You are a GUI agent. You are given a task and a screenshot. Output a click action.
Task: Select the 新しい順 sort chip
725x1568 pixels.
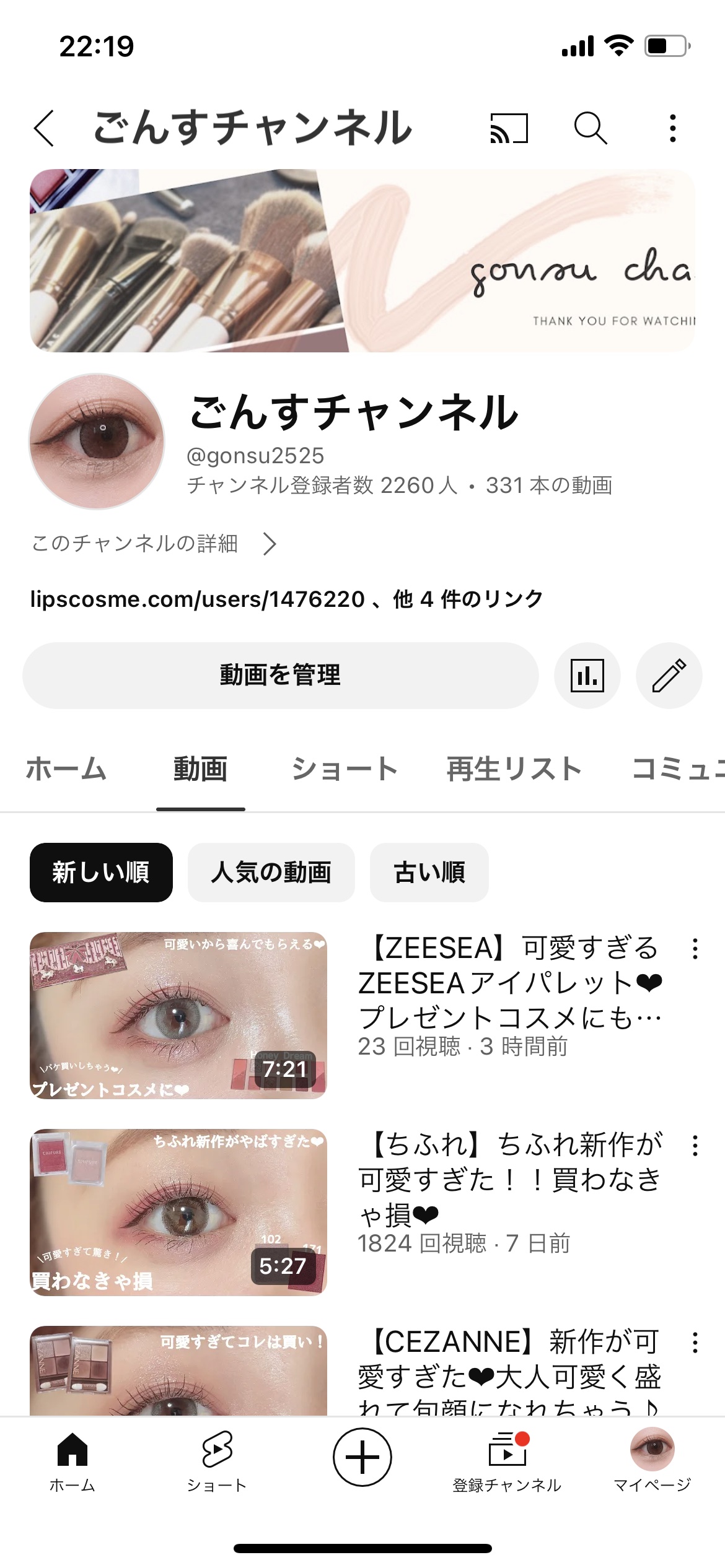point(100,872)
